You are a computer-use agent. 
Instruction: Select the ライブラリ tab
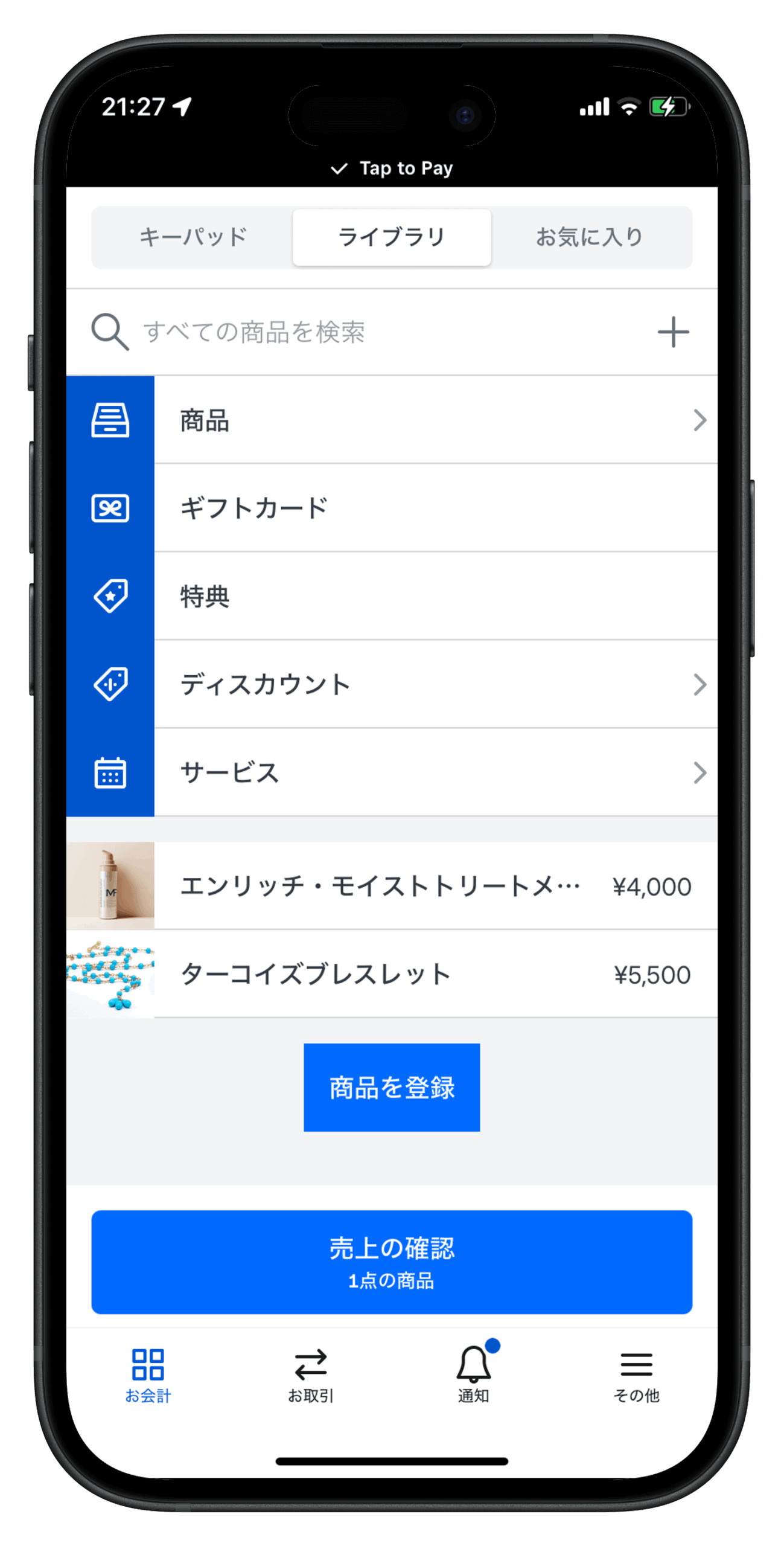pyautogui.click(x=392, y=237)
